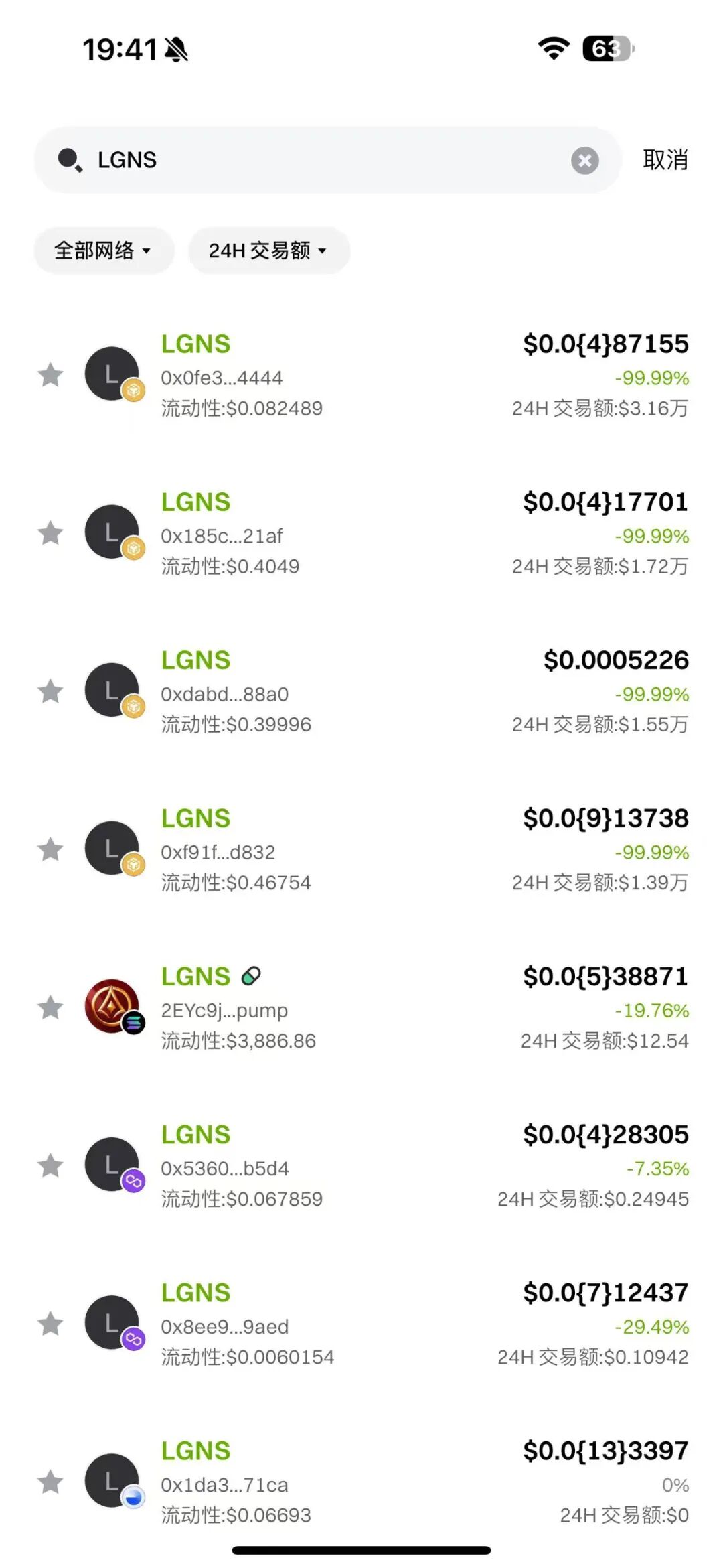The image size is (723, 1568).
Task: Star the LGNS 2EYc9j...pump token
Action: 50,1007
